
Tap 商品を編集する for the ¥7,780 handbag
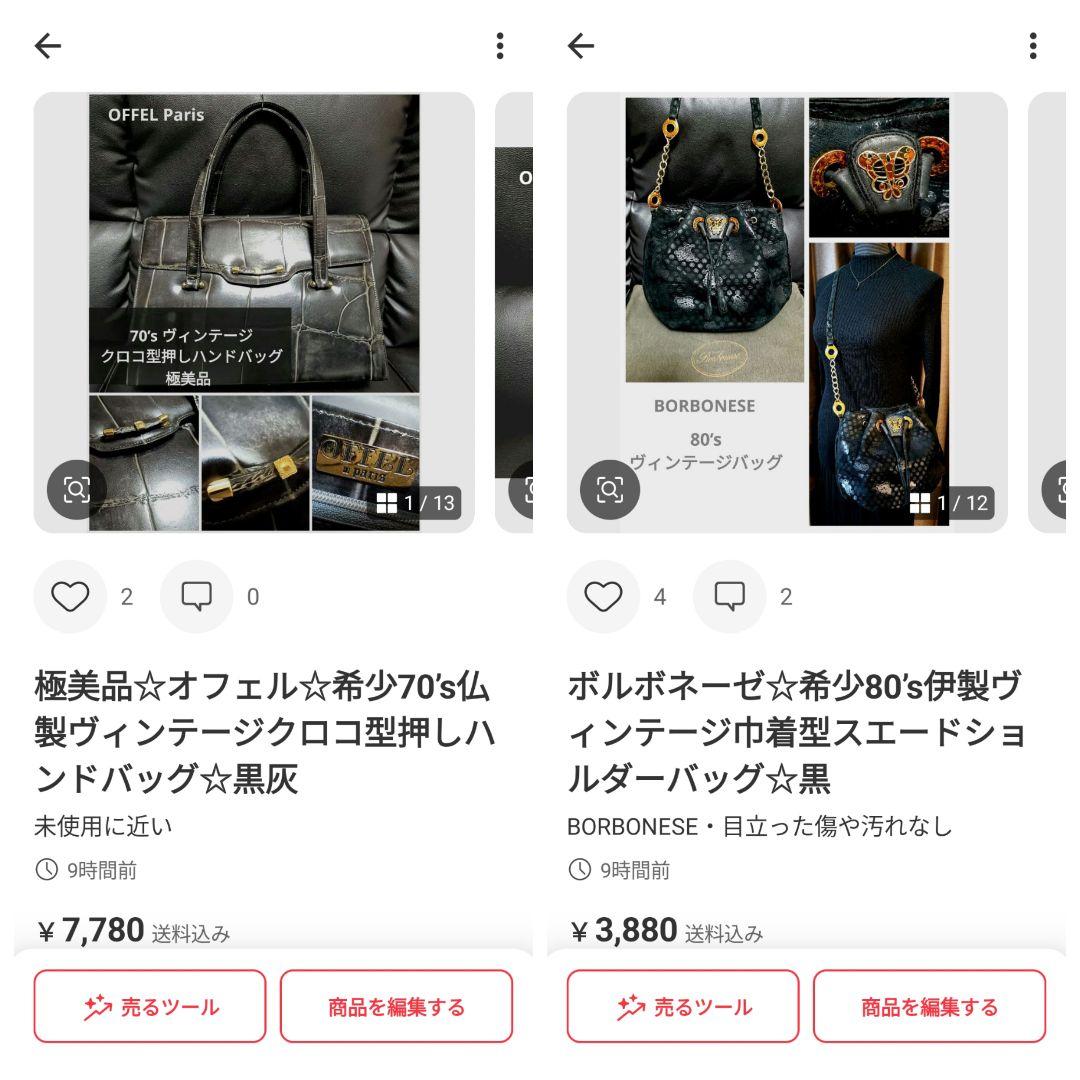tap(396, 1006)
